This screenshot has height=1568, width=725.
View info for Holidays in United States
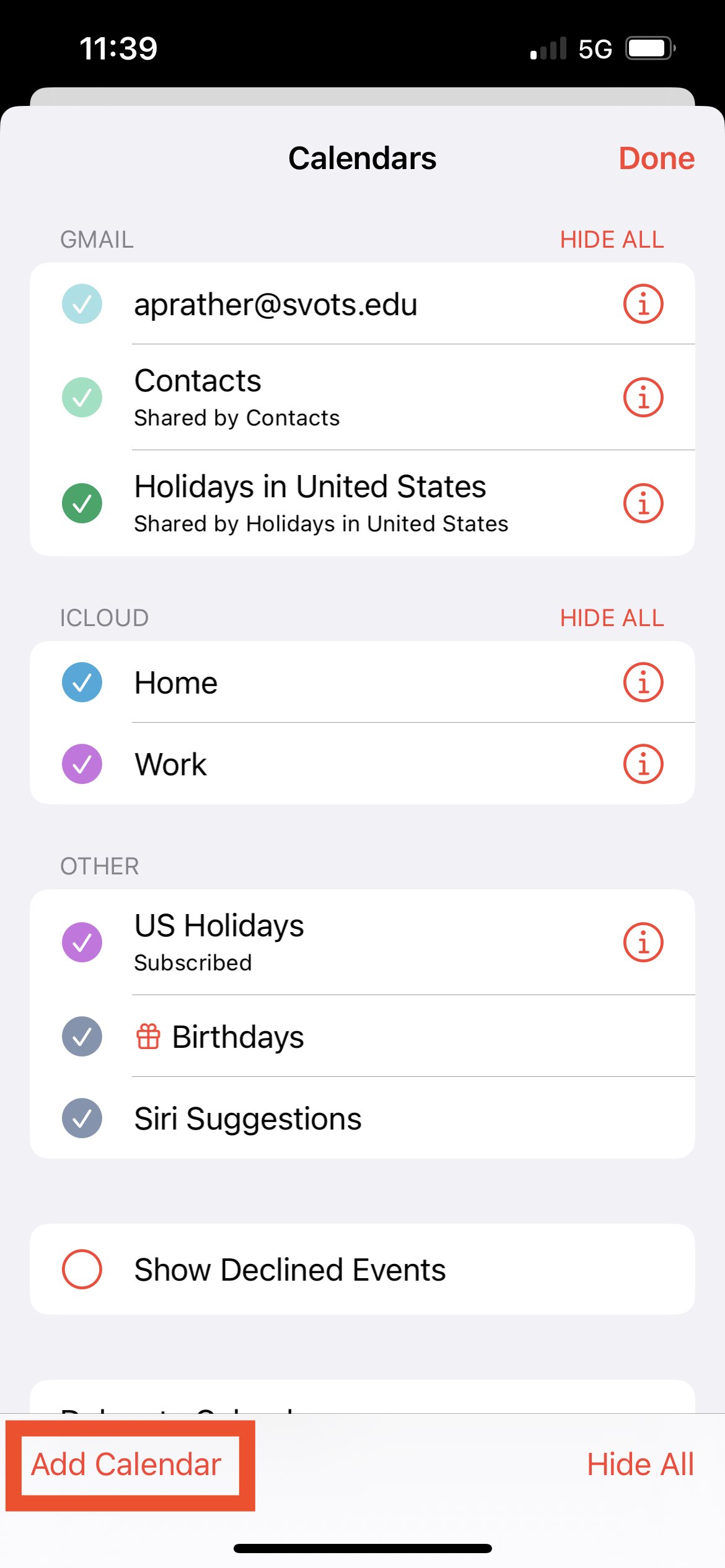(643, 503)
